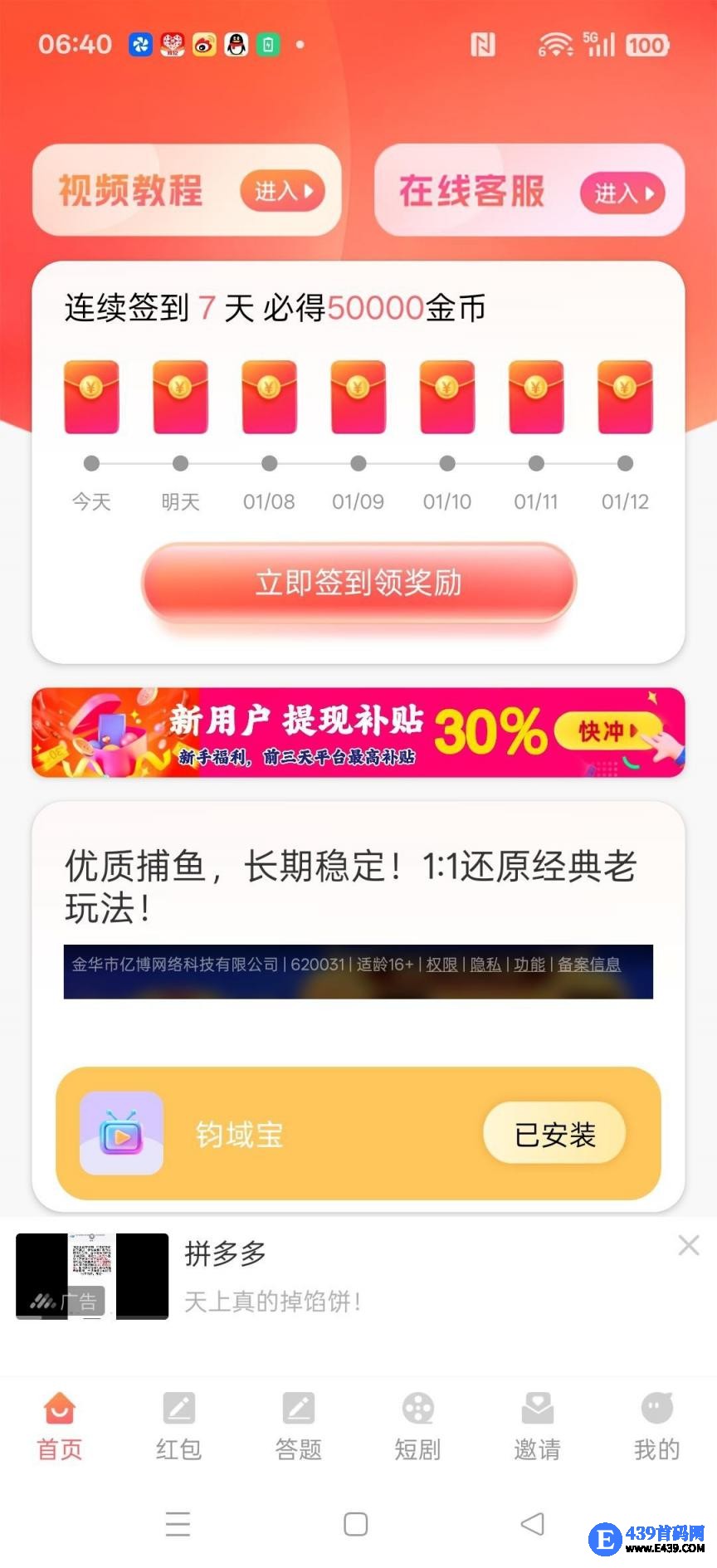Open the 功能 features link
717x1568 pixels.
point(529,965)
